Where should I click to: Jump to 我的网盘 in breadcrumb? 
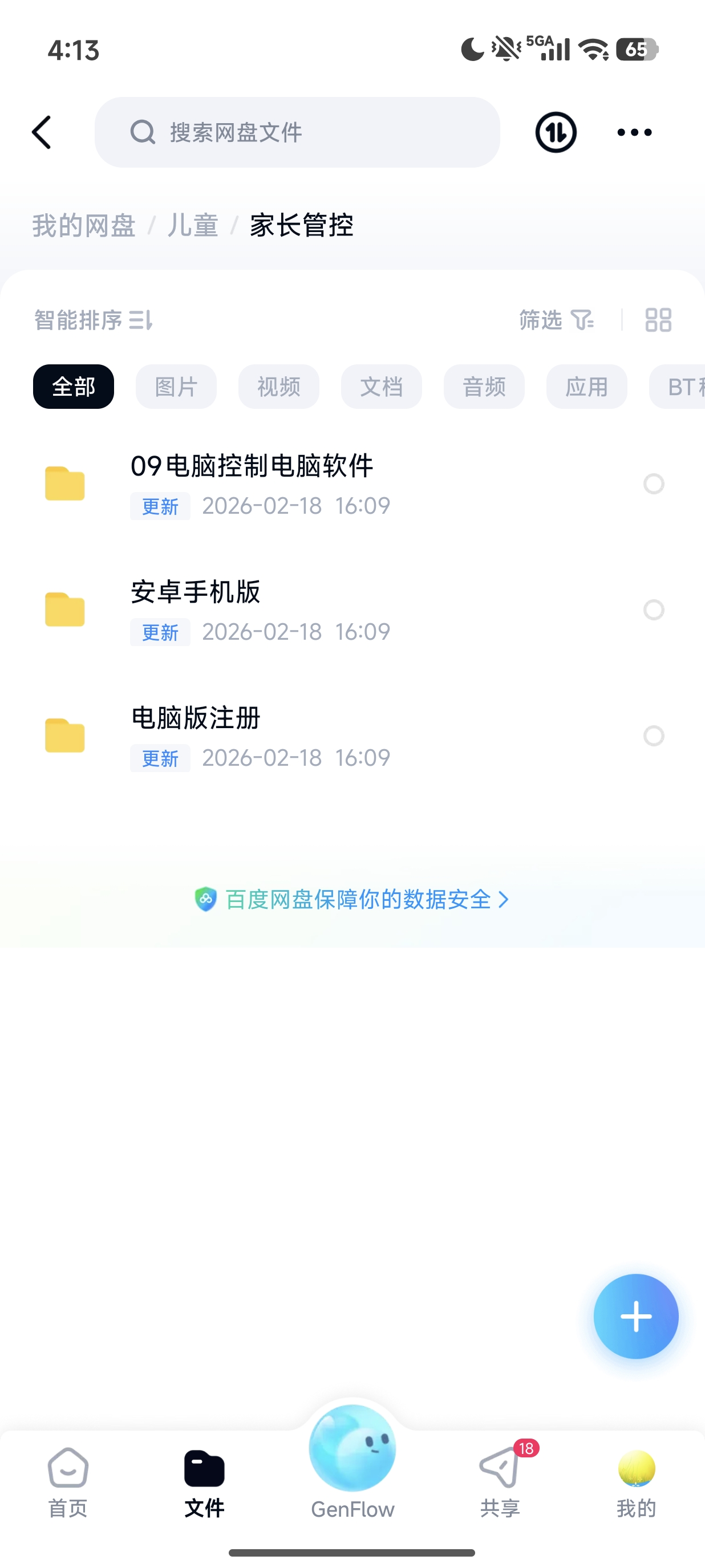click(83, 225)
